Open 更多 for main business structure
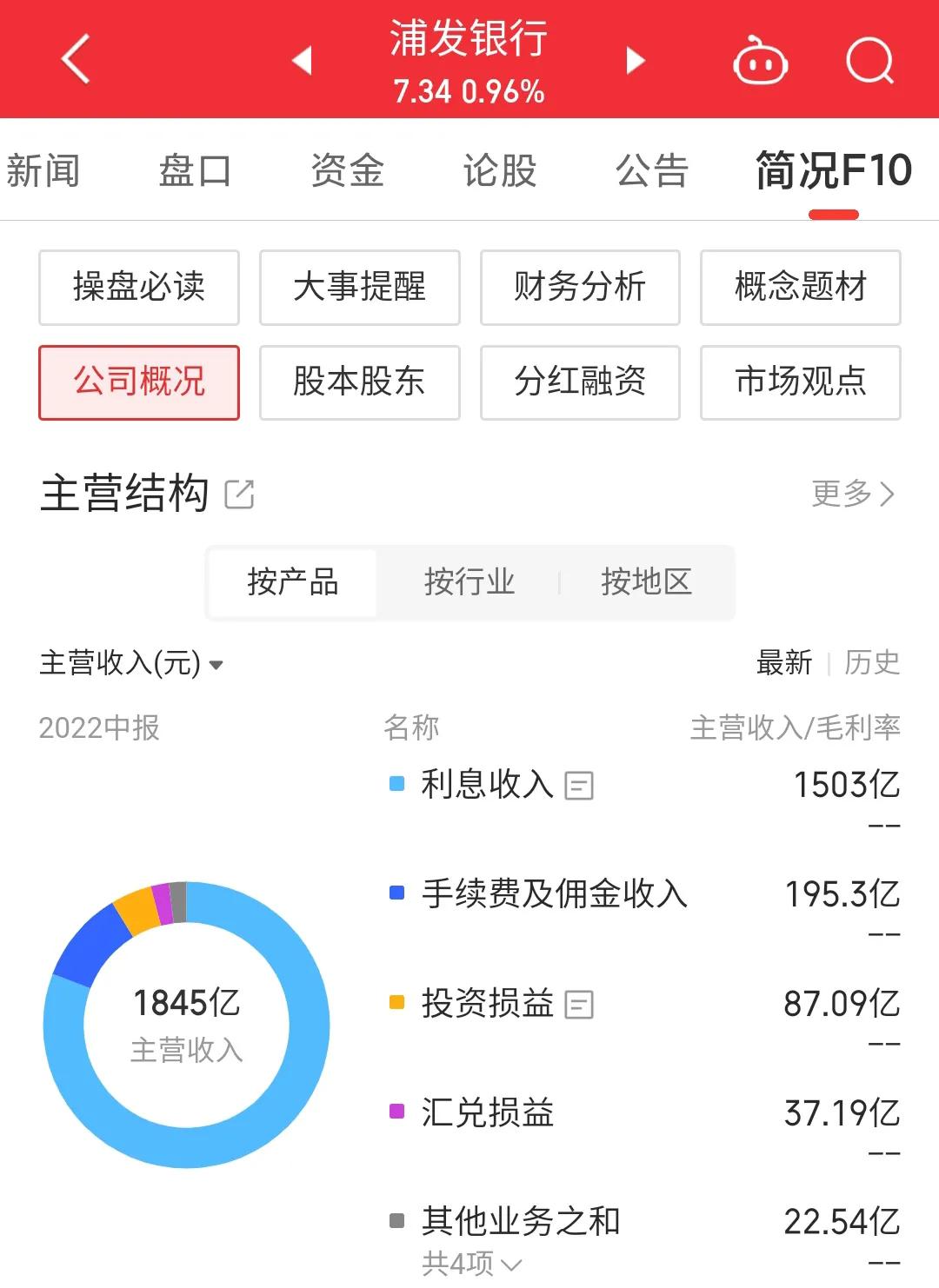939x1288 pixels. (x=853, y=494)
